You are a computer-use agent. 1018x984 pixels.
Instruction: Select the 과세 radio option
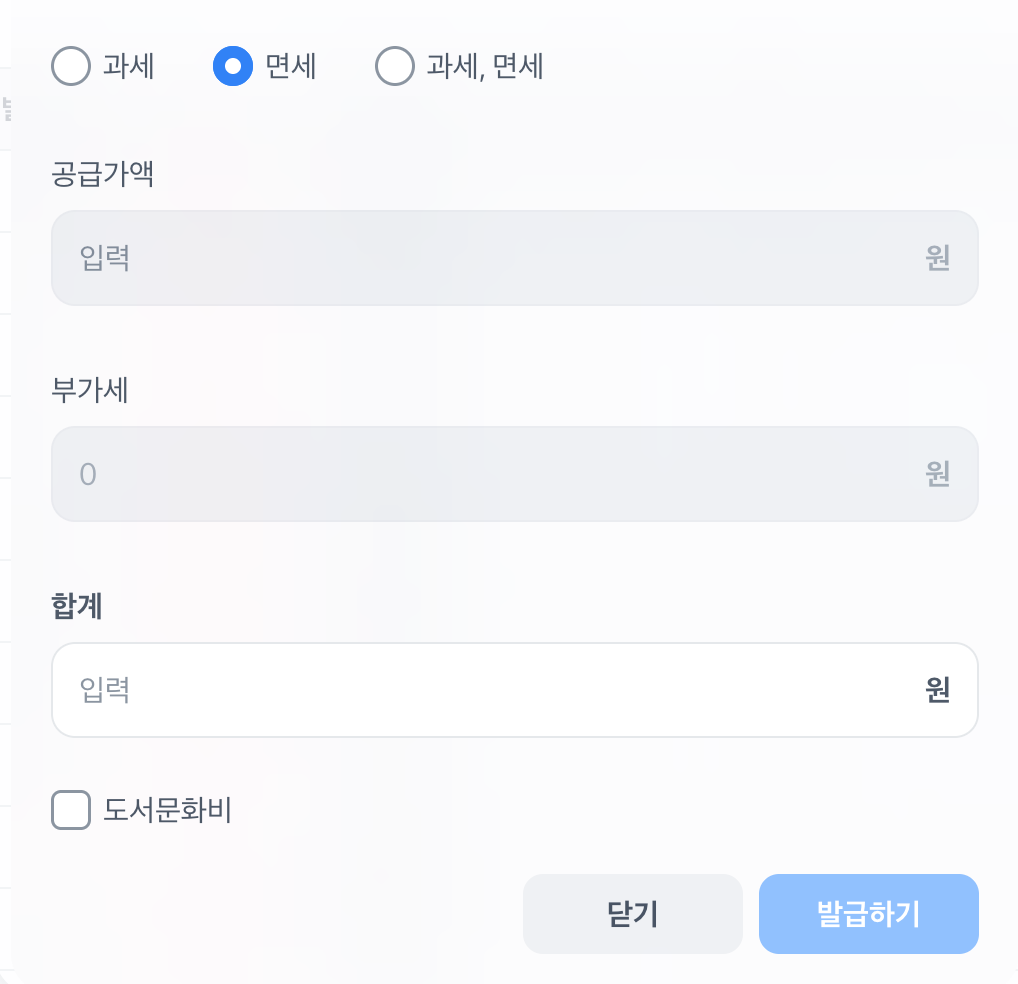coord(71,67)
